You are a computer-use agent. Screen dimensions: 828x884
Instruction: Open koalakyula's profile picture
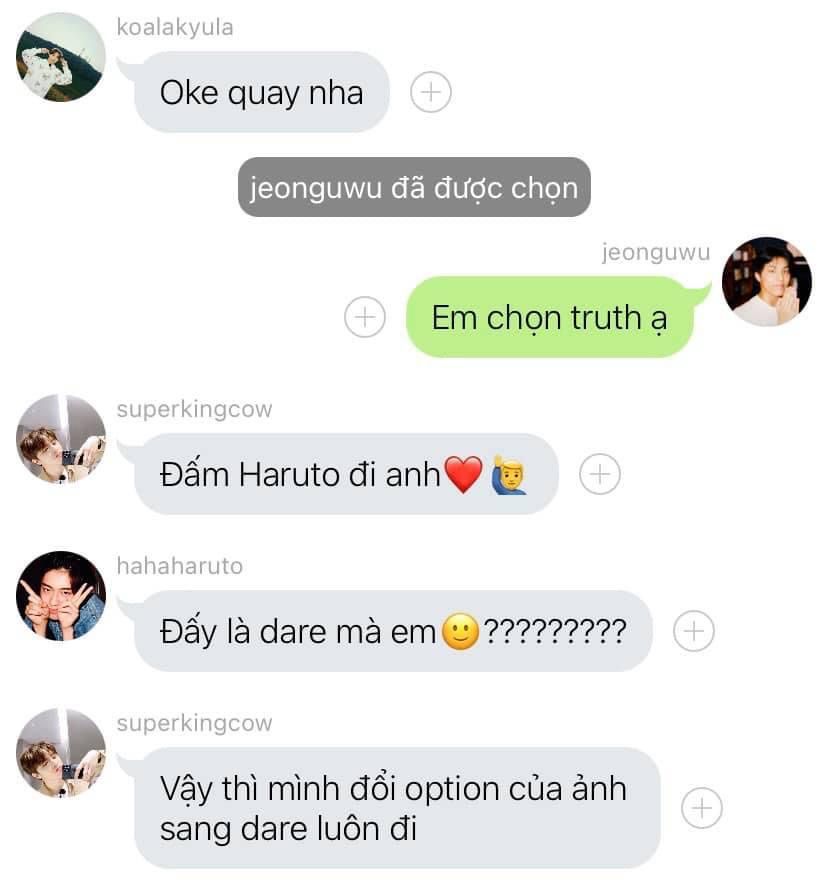[61, 57]
